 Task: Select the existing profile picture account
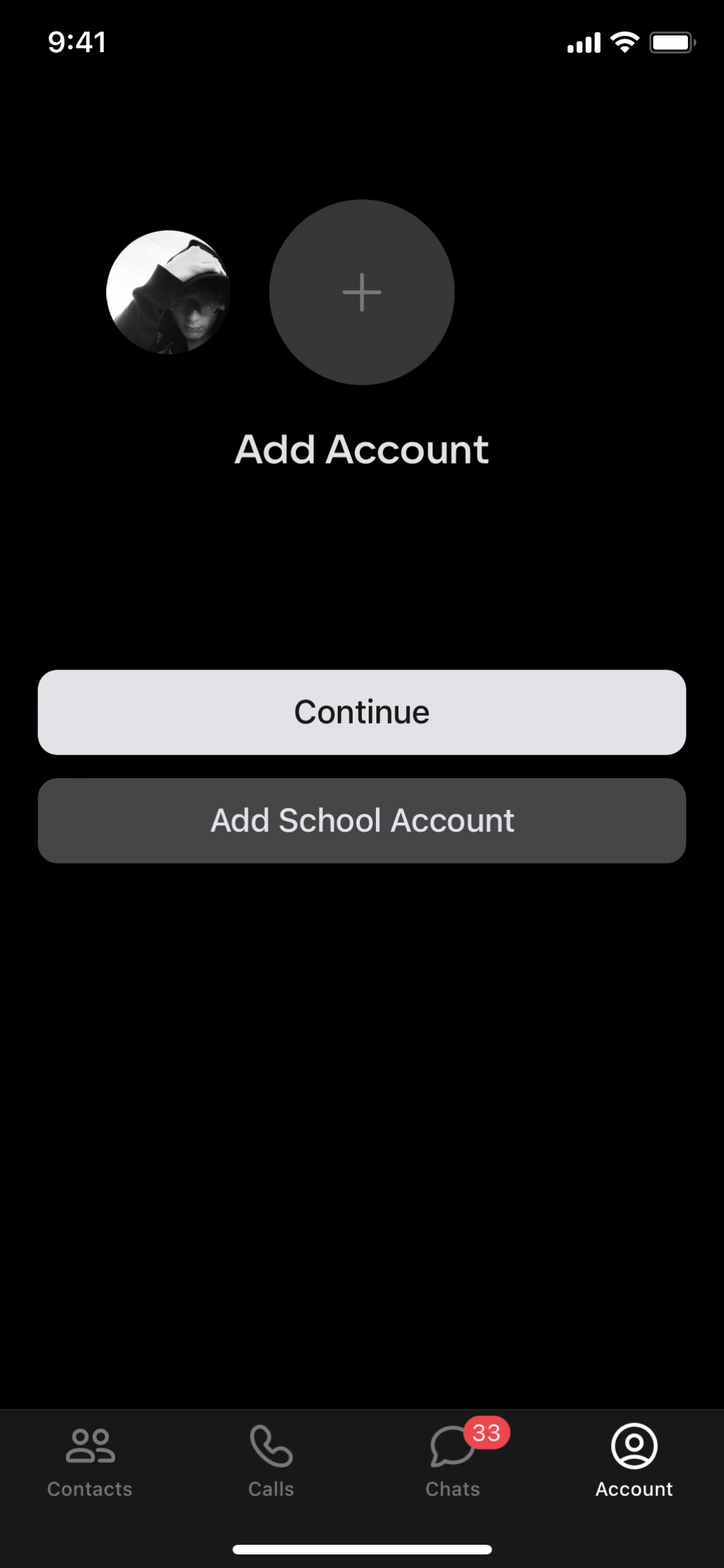pyautogui.click(x=168, y=292)
